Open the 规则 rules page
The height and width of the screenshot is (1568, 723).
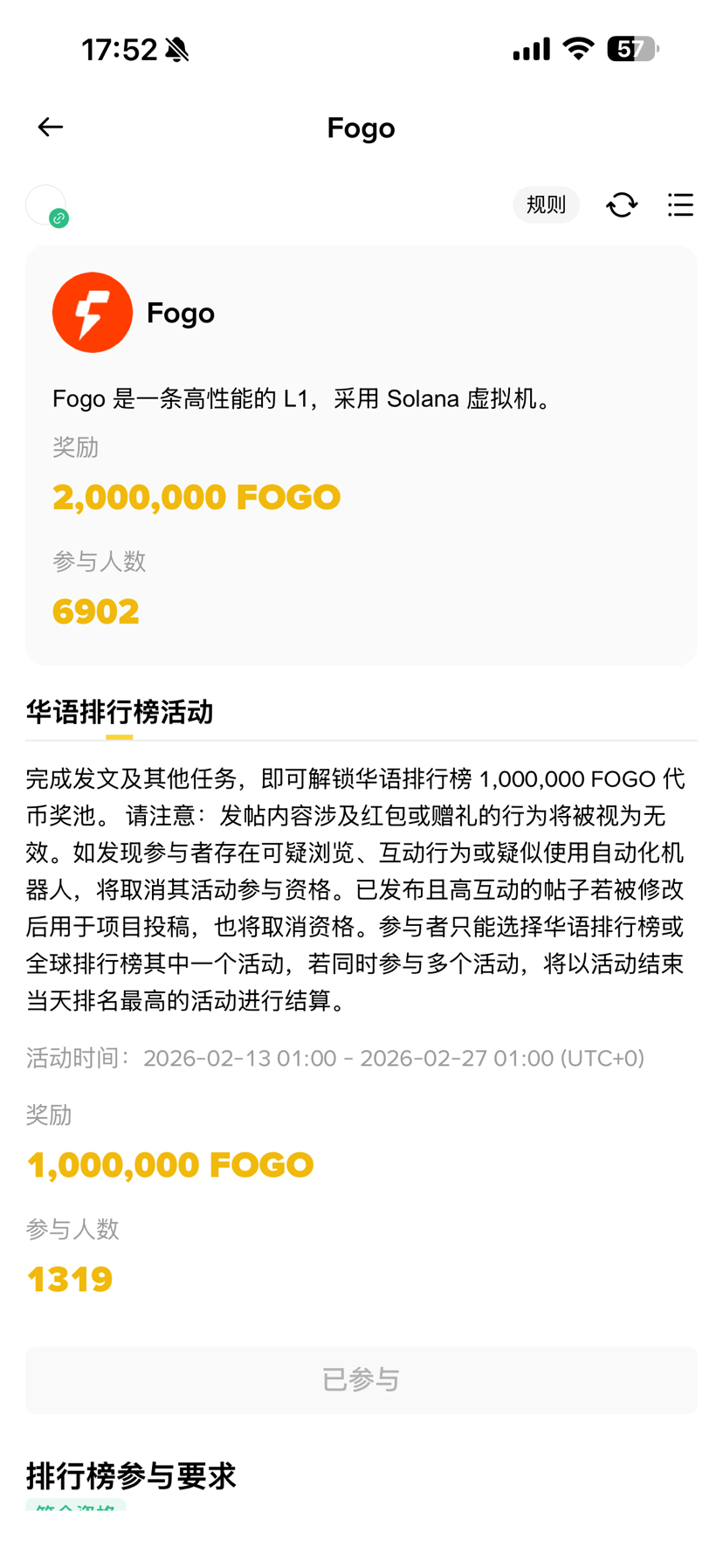[x=546, y=205]
